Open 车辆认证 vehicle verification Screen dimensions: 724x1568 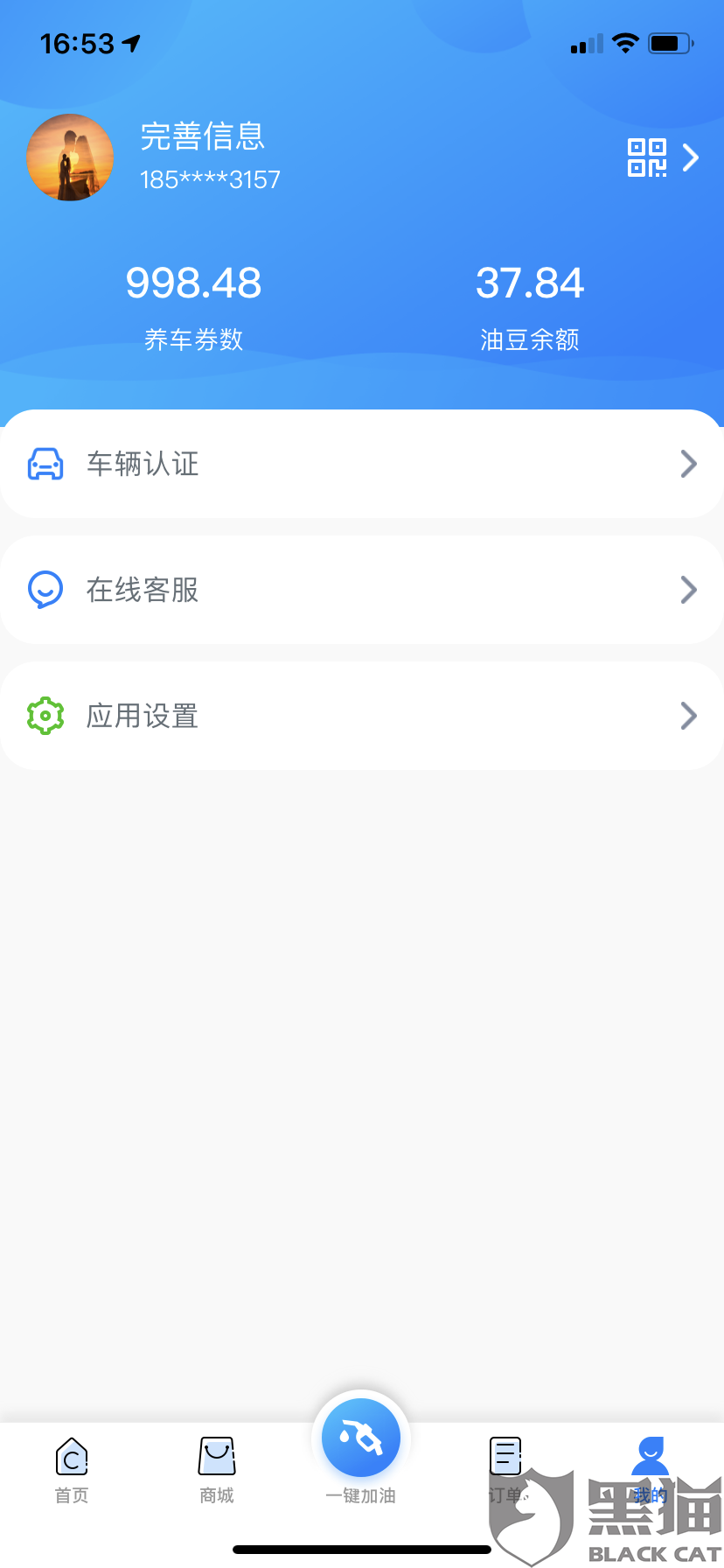(362, 464)
